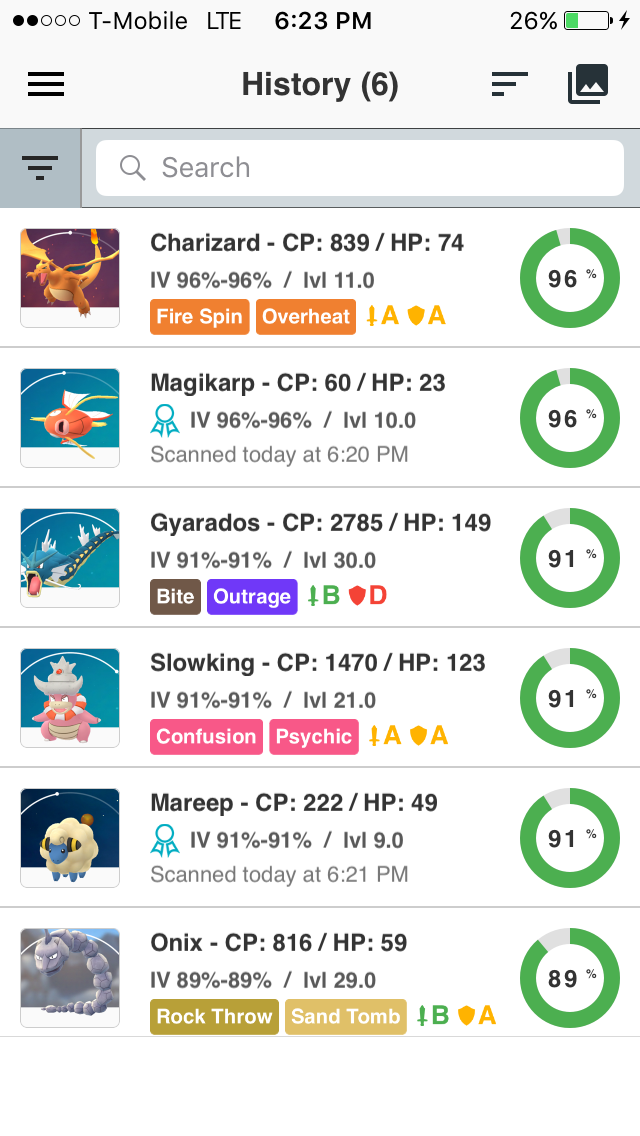Open the Magikarp scan entry
Screen dimensions: 640x1136
(320, 418)
